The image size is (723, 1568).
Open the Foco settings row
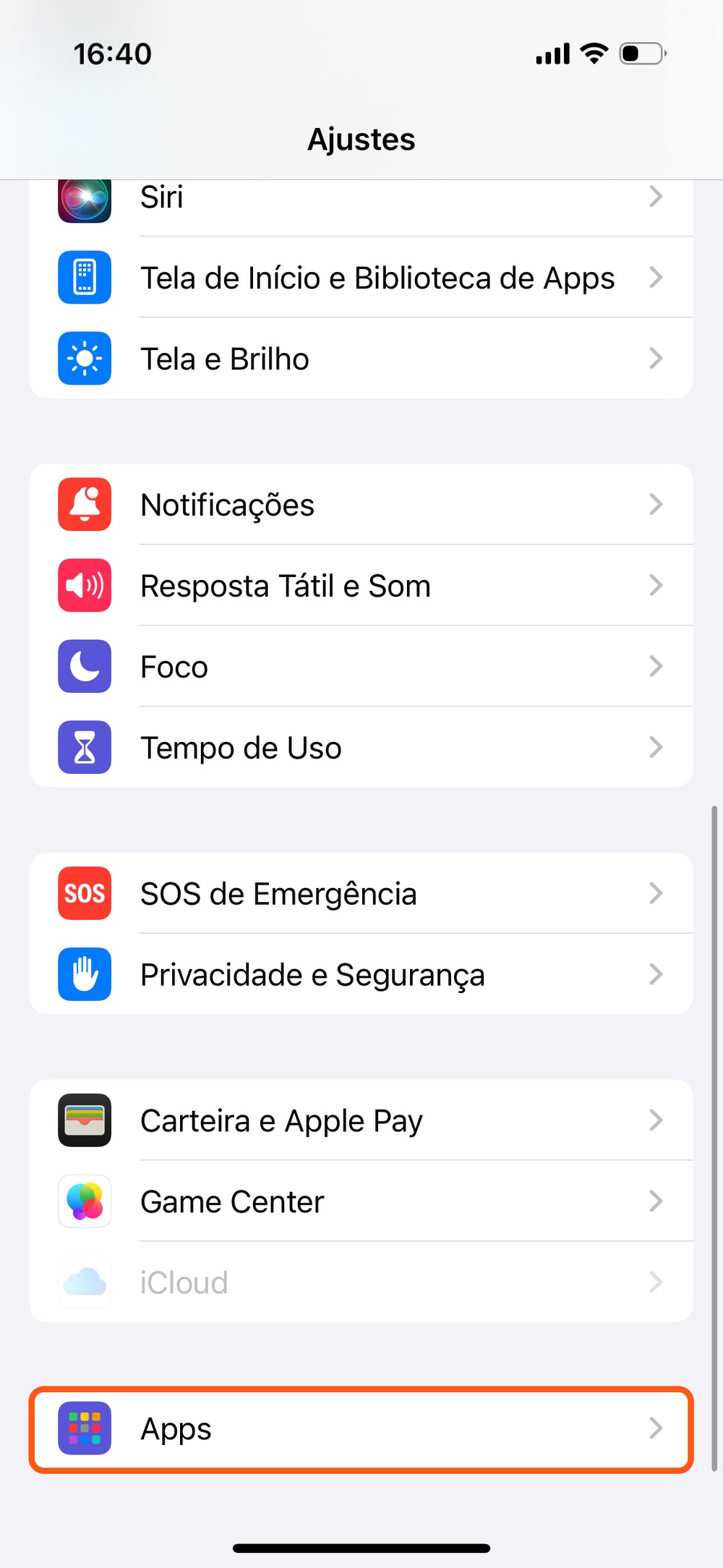pos(361,667)
